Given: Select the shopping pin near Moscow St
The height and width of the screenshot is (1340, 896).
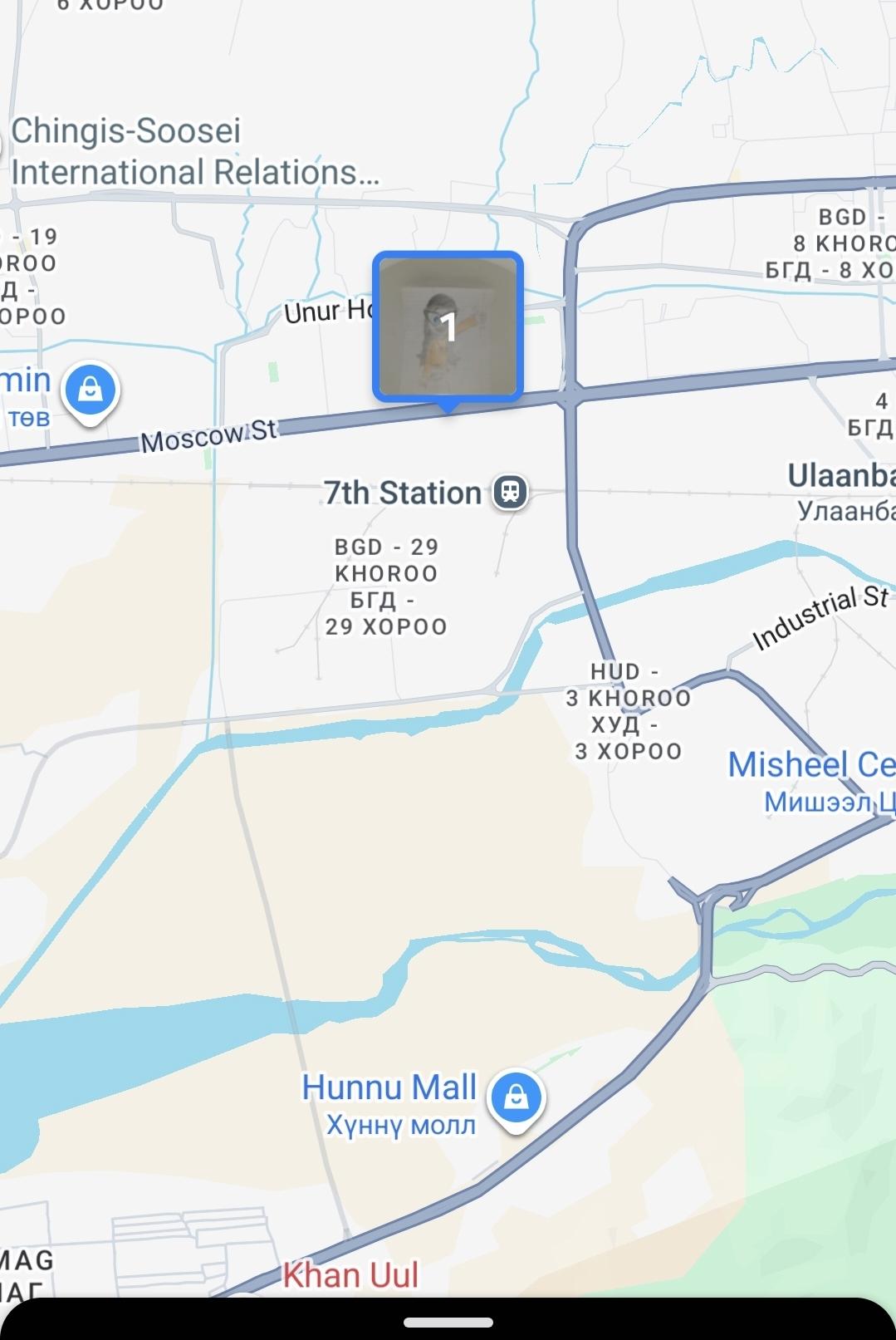Looking at the screenshot, I should [91, 389].
